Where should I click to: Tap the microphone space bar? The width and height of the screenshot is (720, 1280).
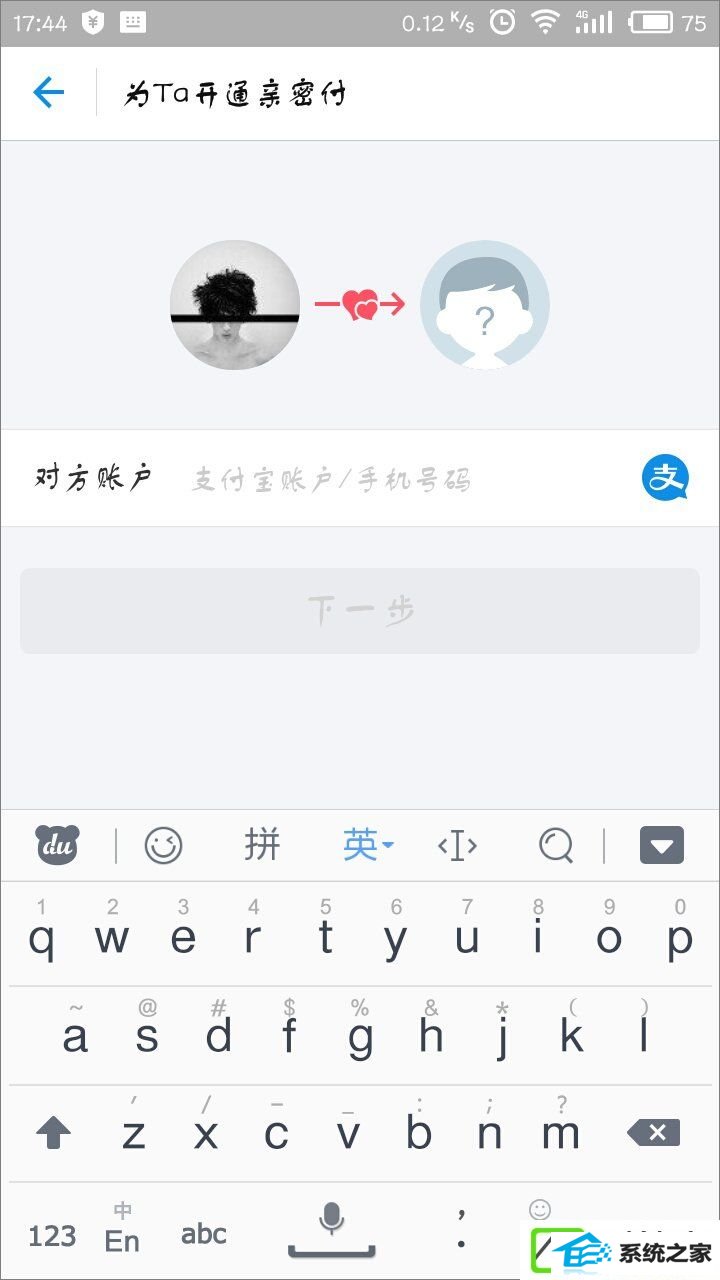(x=332, y=1232)
